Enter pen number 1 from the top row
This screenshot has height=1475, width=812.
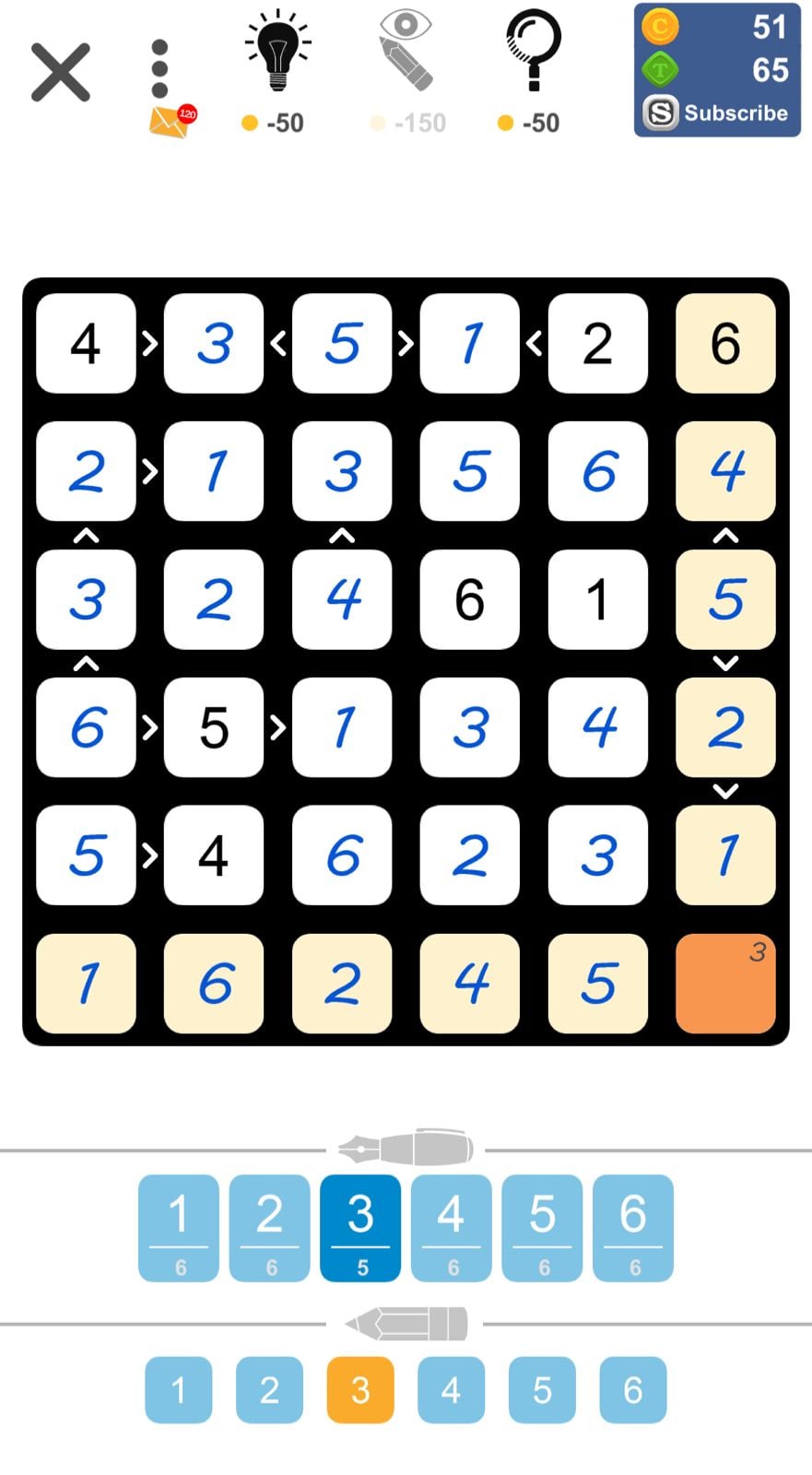pos(179,1228)
